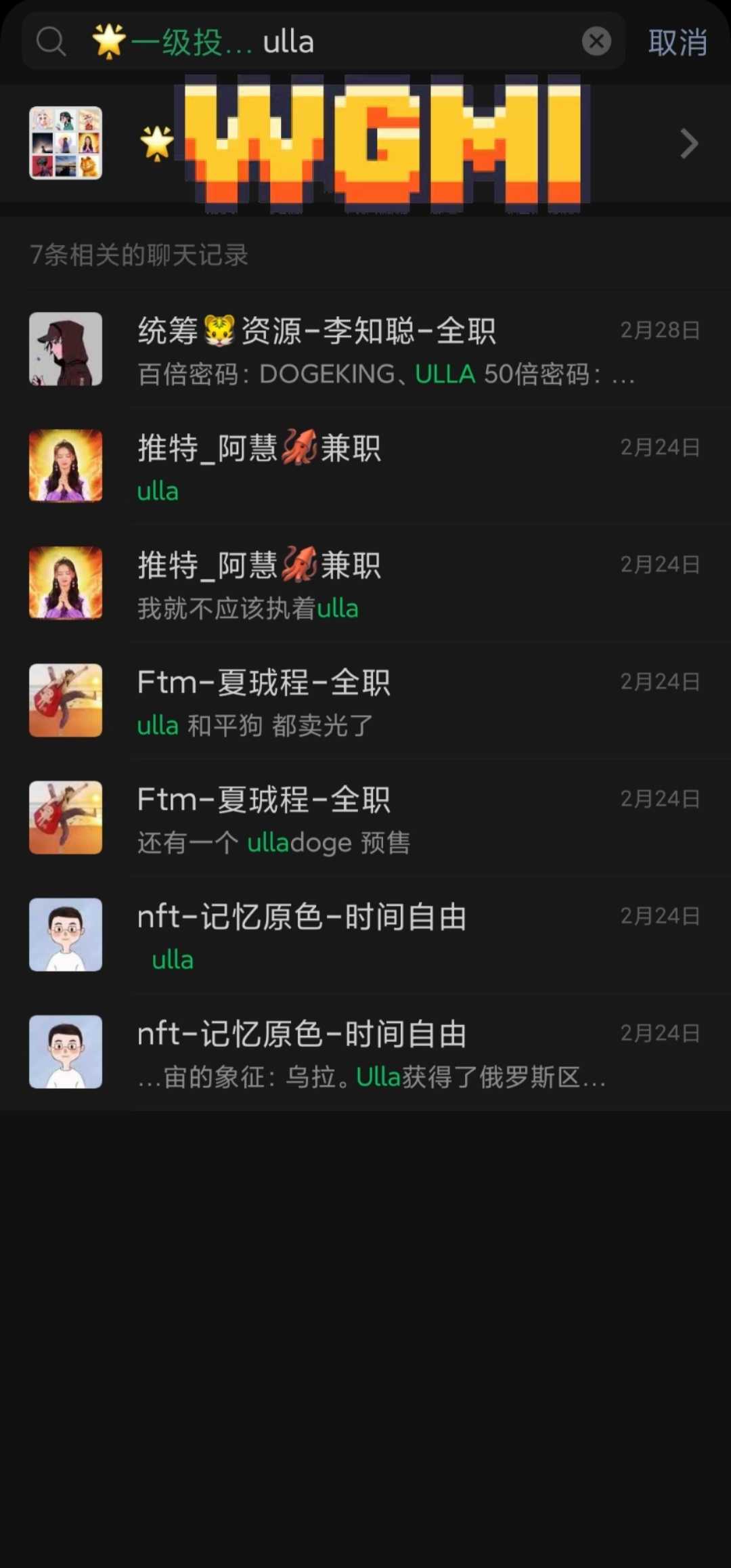
Task: Clear the search text with the X icon
Action: tap(596, 41)
